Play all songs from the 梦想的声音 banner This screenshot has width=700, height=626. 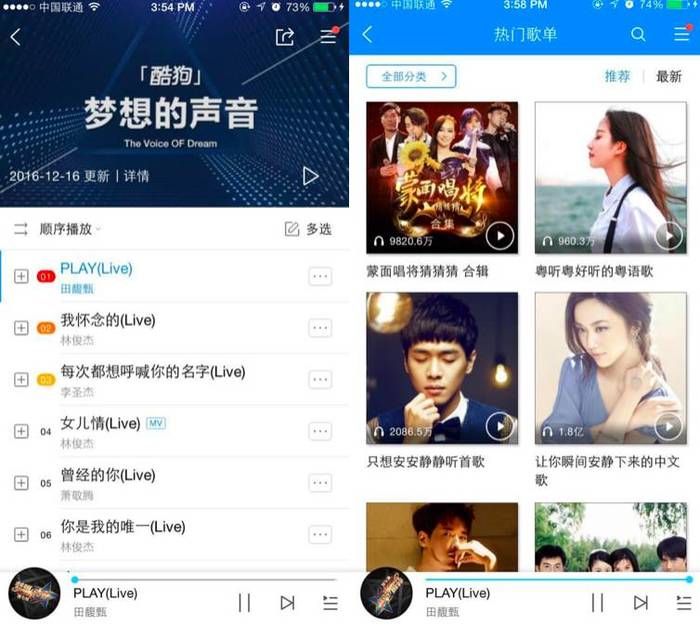310,176
